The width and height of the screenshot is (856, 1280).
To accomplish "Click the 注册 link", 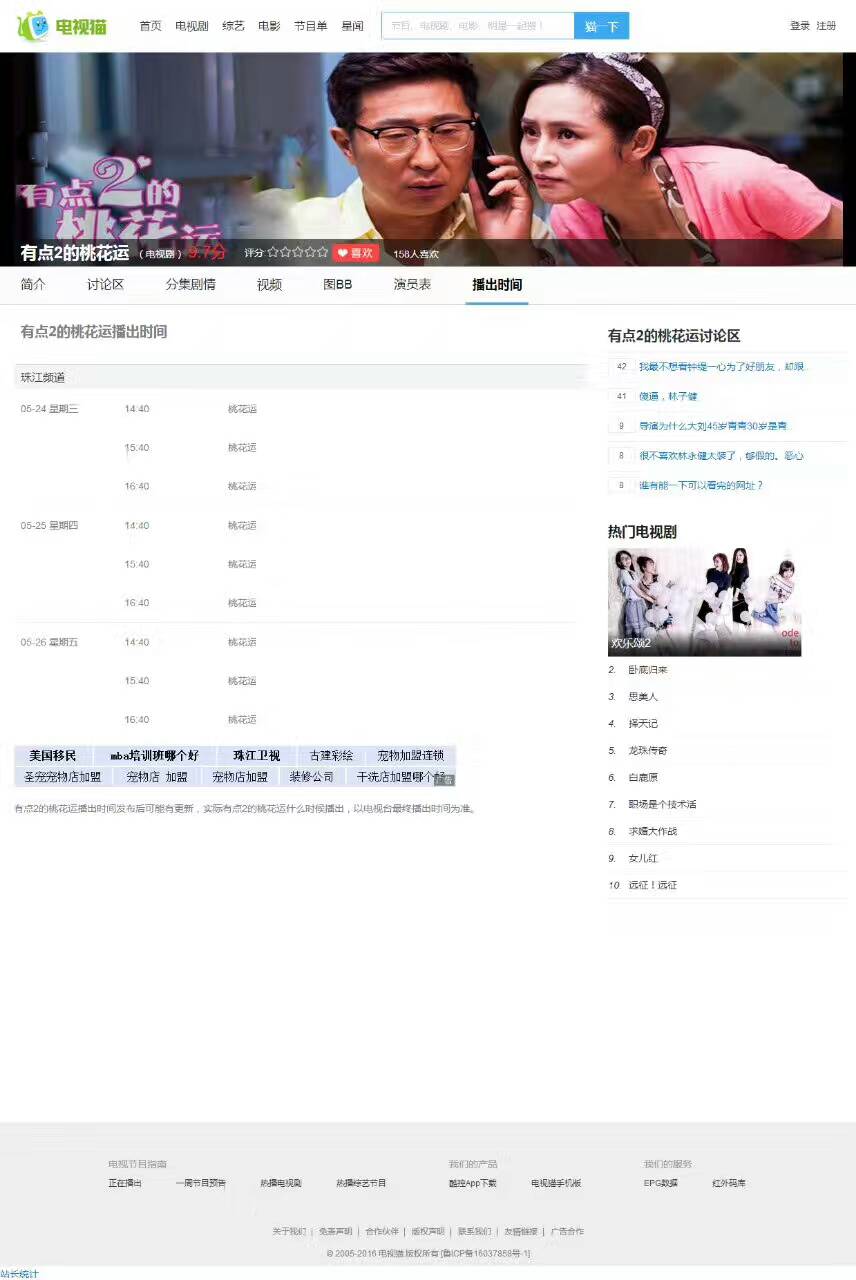I will pos(826,25).
